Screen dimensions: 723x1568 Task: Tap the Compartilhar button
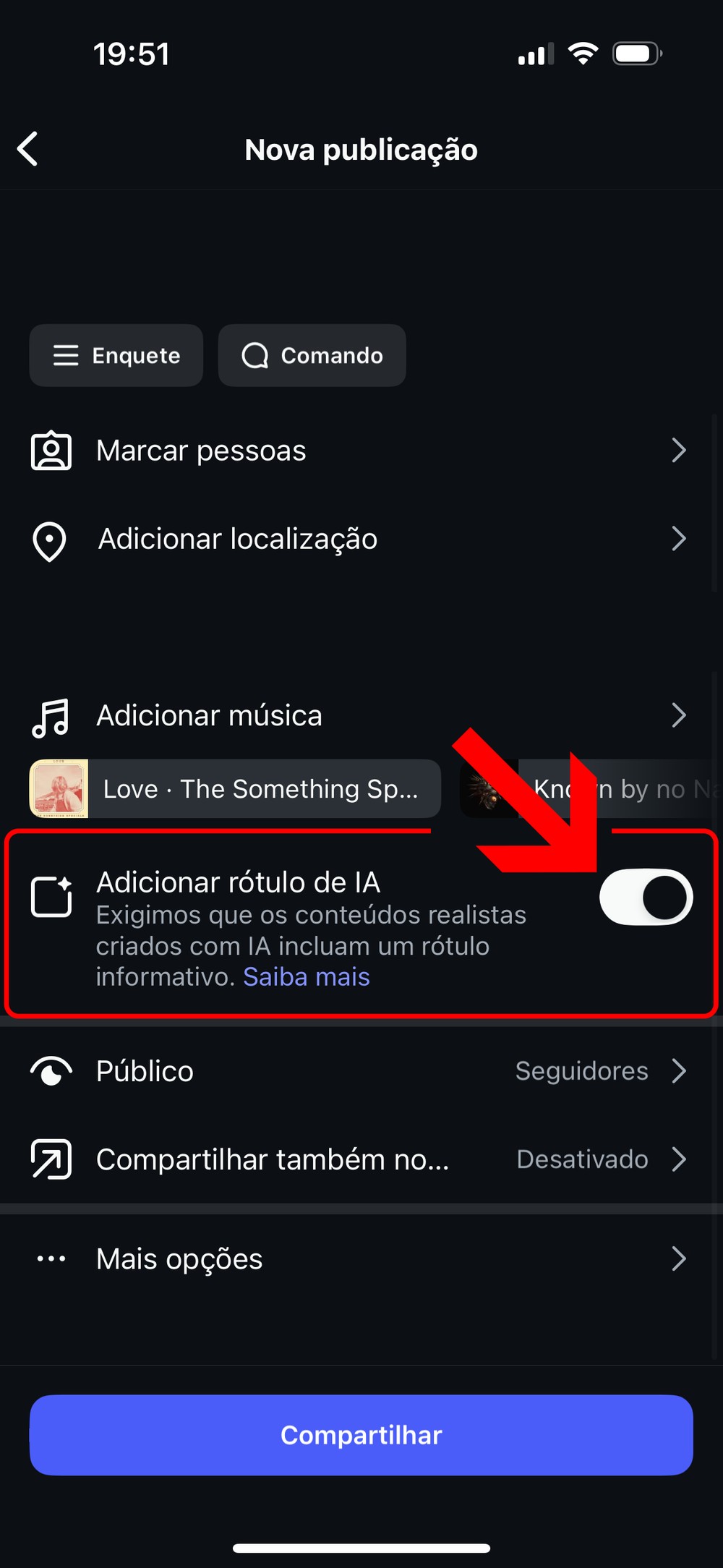[361, 1435]
